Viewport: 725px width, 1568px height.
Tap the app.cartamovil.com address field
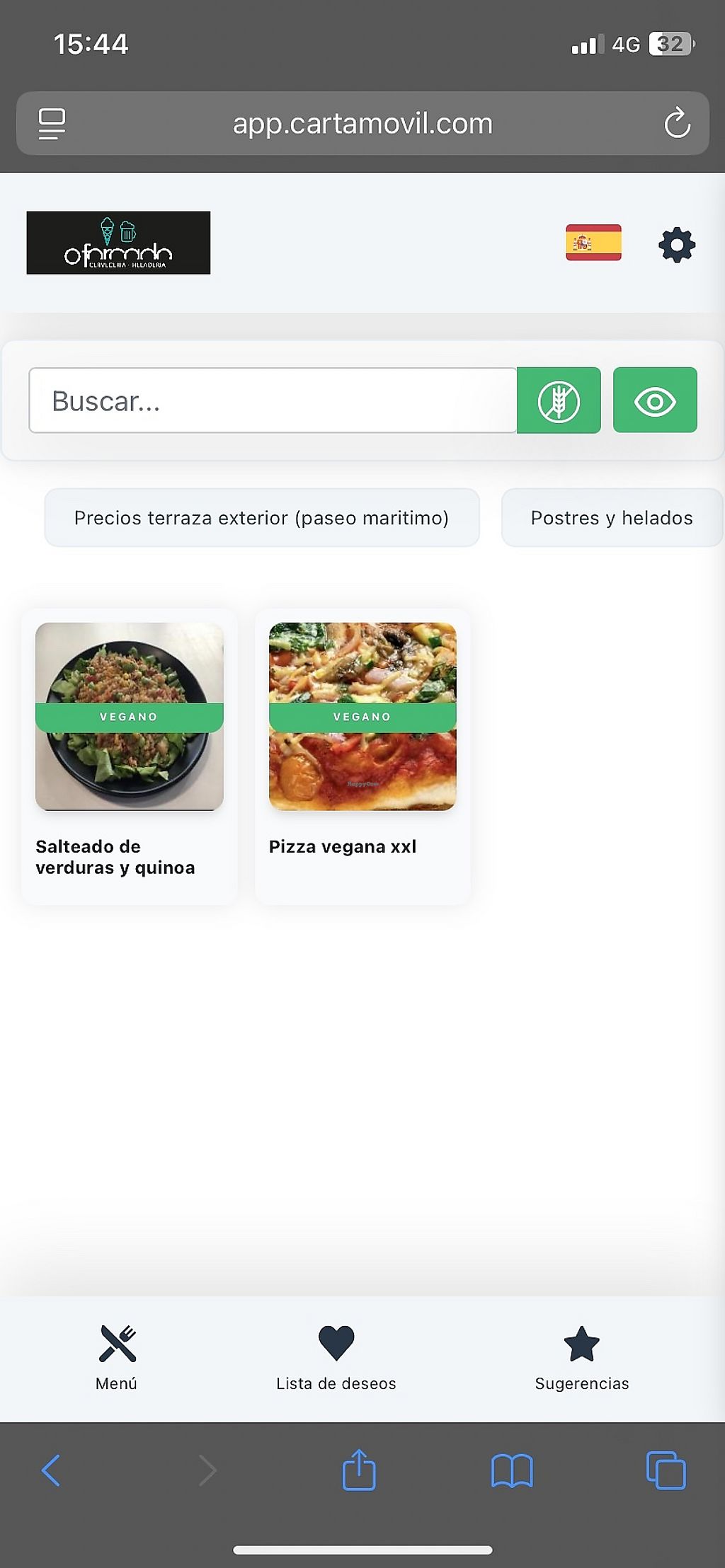click(x=362, y=124)
